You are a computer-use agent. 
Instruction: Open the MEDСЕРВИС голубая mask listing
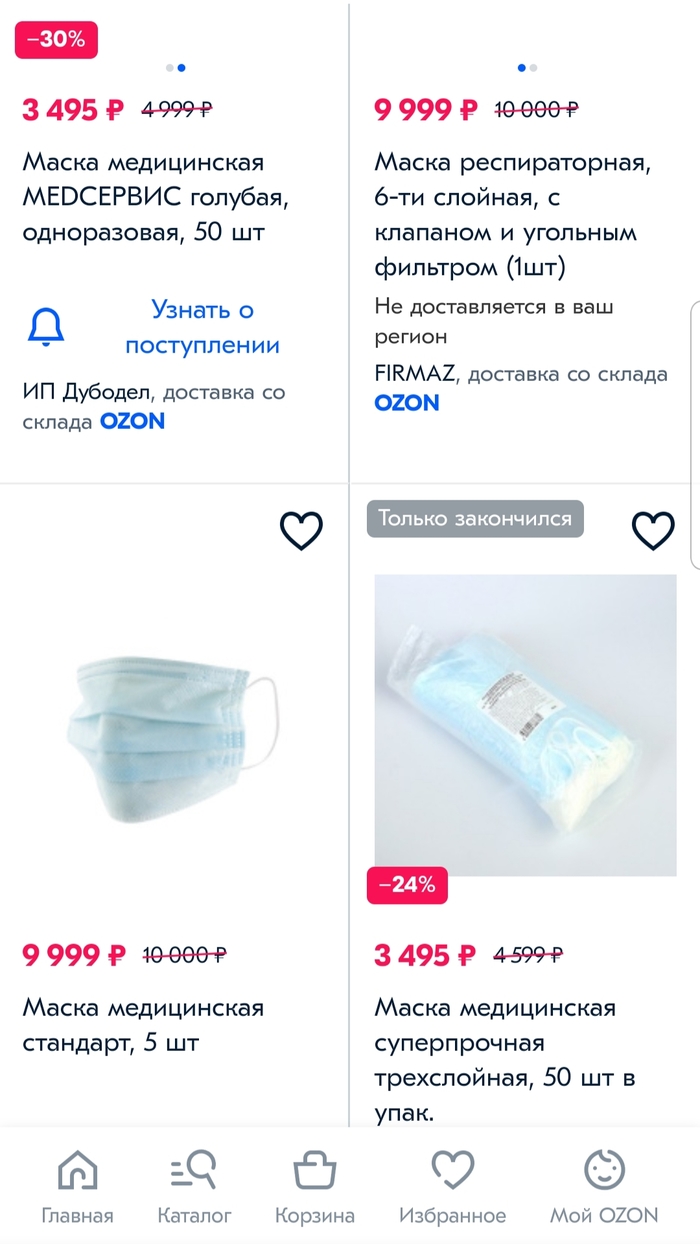point(155,197)
